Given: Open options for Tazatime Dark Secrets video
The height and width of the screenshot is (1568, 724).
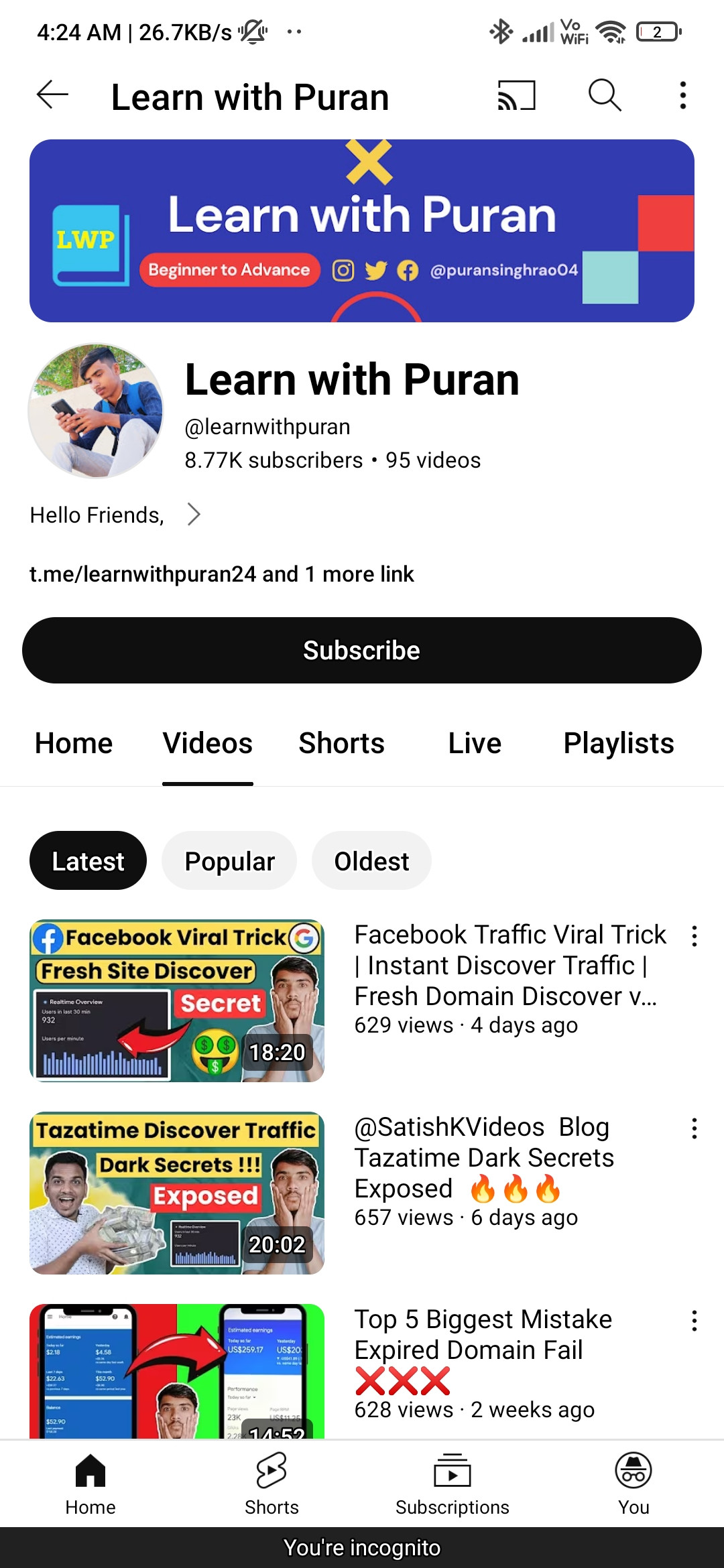Looking at the screenshot, I should point(694,1128).
